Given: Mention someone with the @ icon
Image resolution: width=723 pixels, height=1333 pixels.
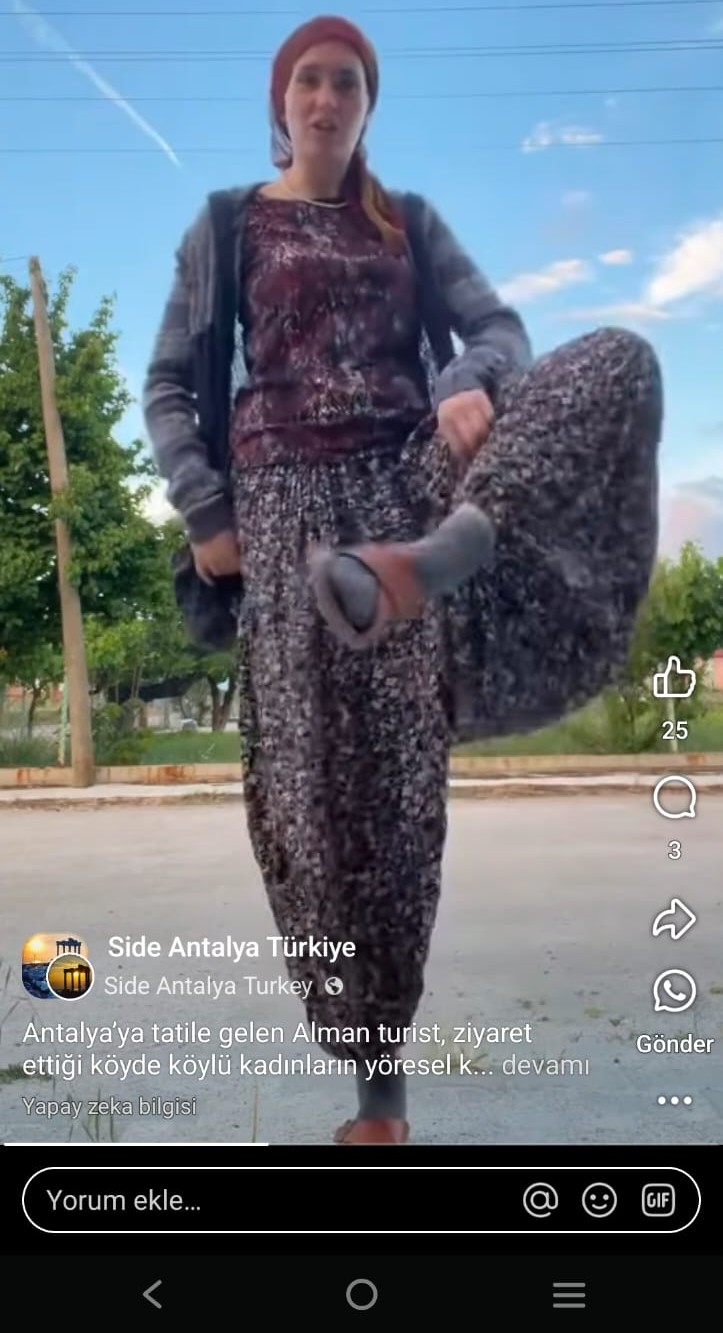Looking at the screenshot, I should (540, 1200).
